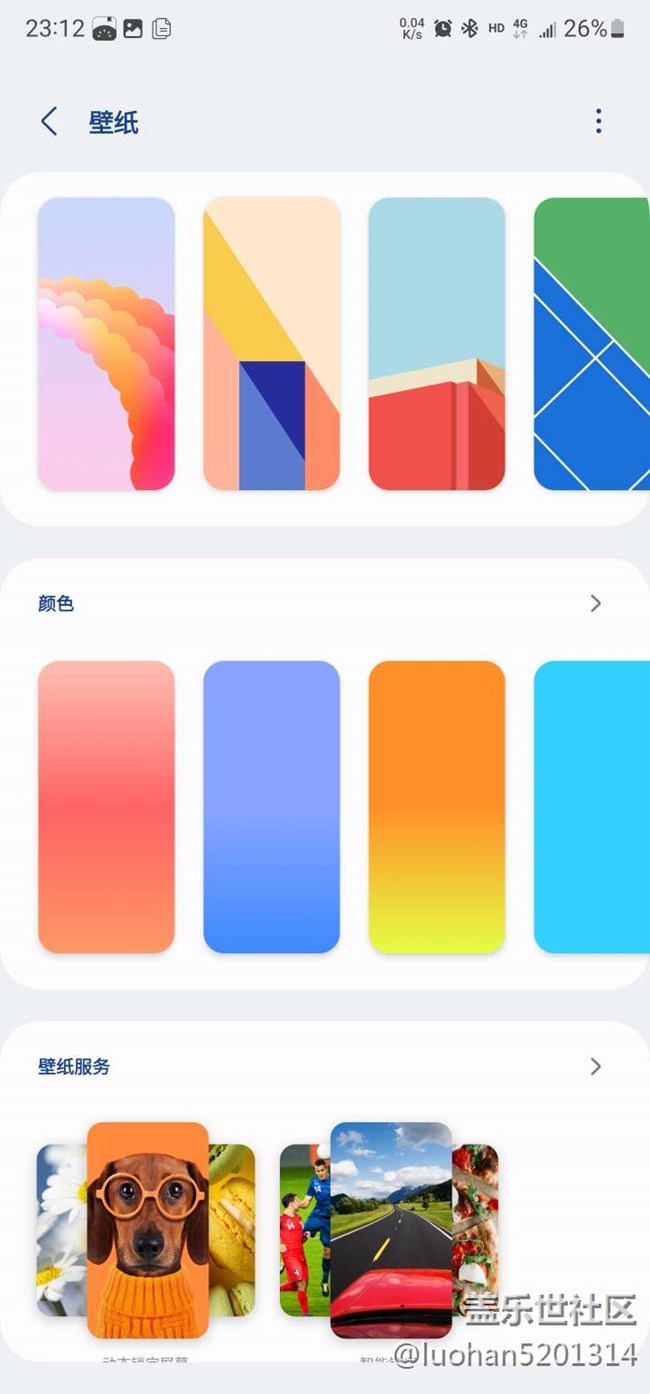Expand the 壁纸服务 section arrow
The image size is (650, 1394).
pos(595,1066)
